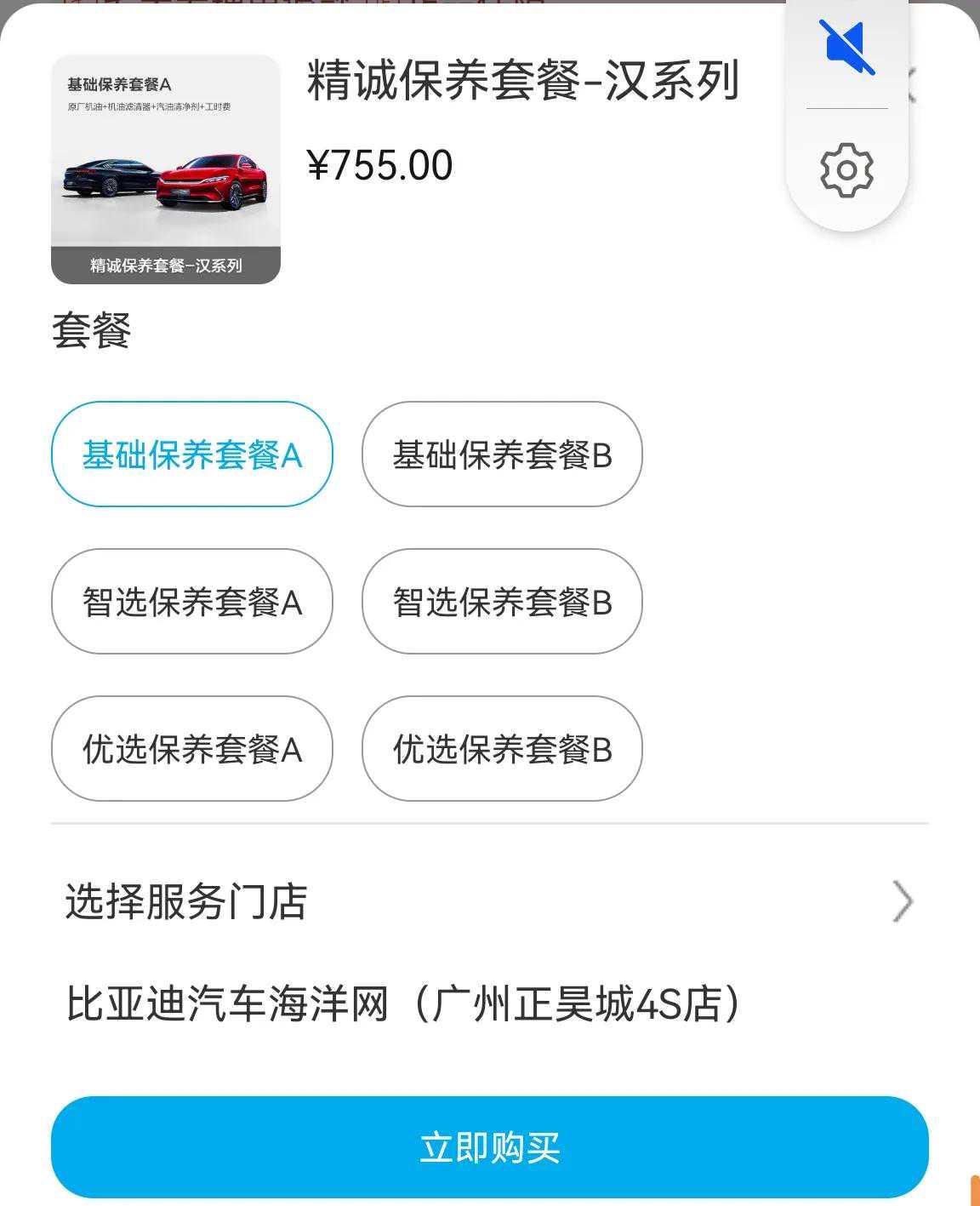The width and height of the screenshot is (980, 1206).
Task: Pick the 智选保养套餐B package
Action: coord(502,602)
